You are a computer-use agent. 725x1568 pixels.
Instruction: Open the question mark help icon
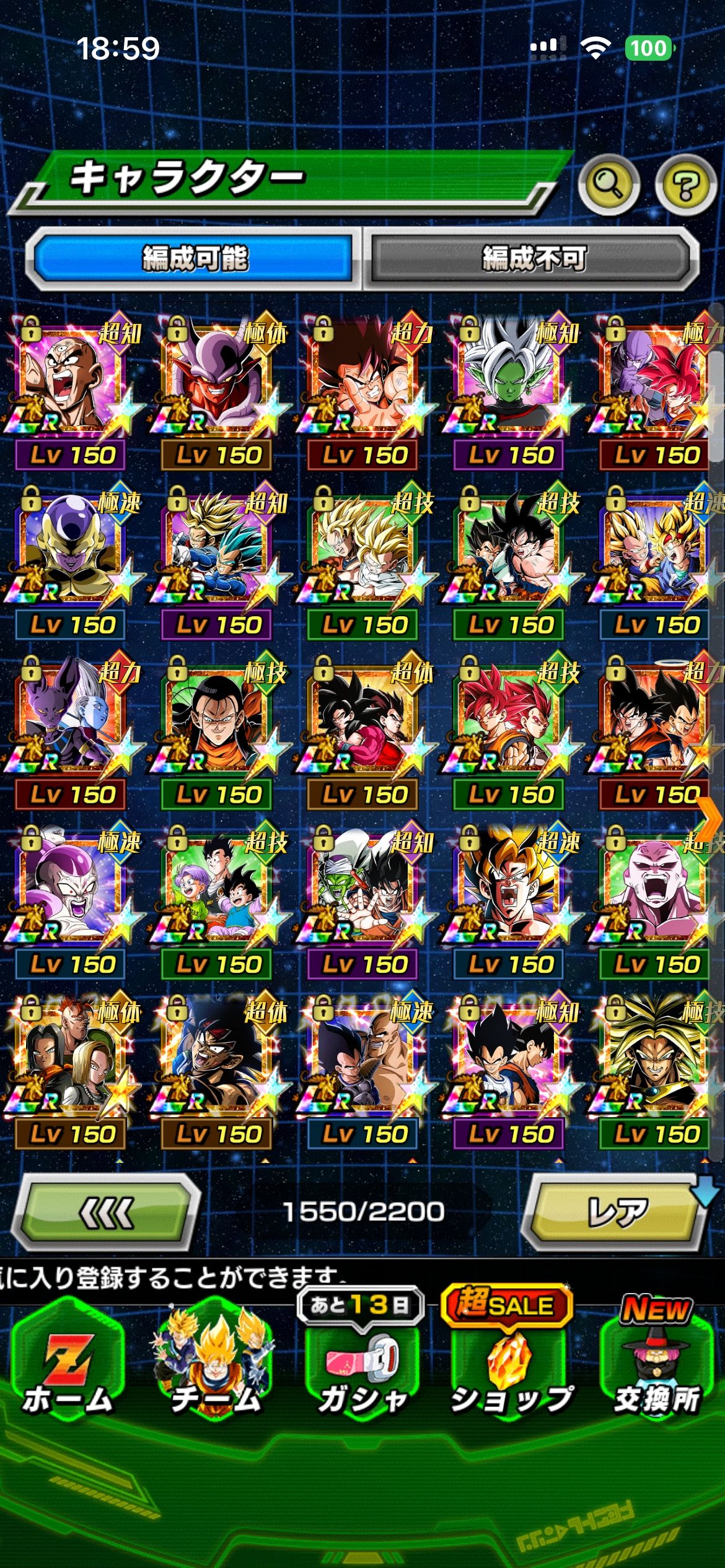[x=685, y=185]
